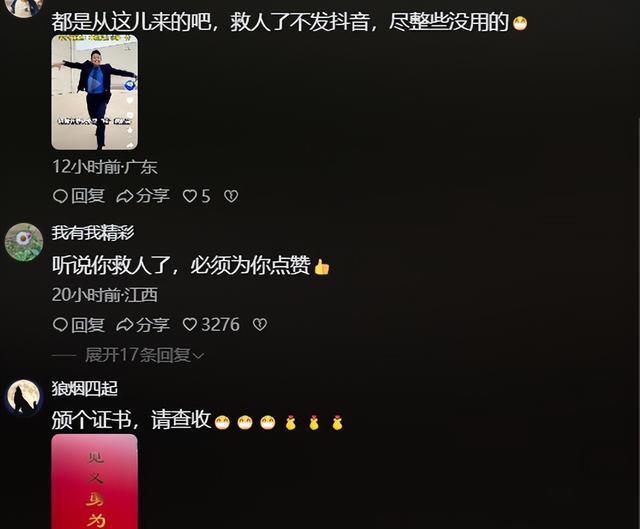
Task: Share 我有我精彩's comment
Action: click(x=143, y=324)
